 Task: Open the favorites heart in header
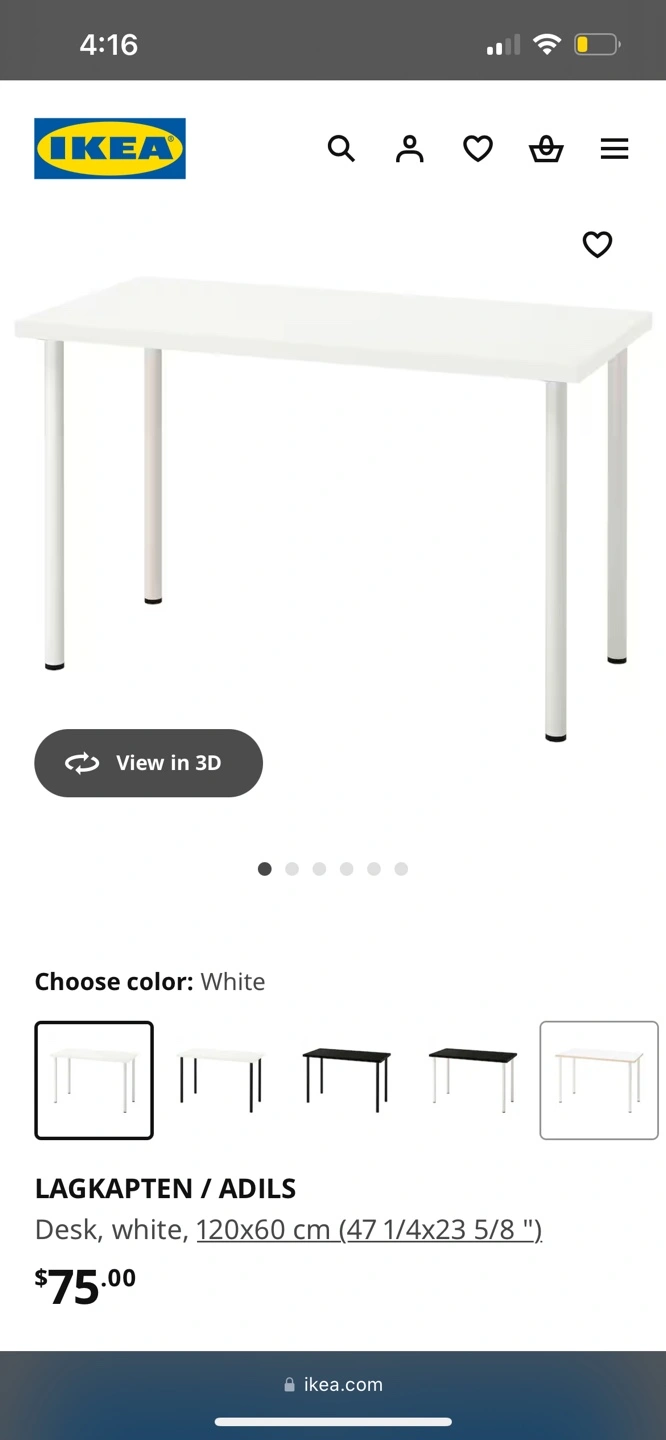[x=478, y=149]
